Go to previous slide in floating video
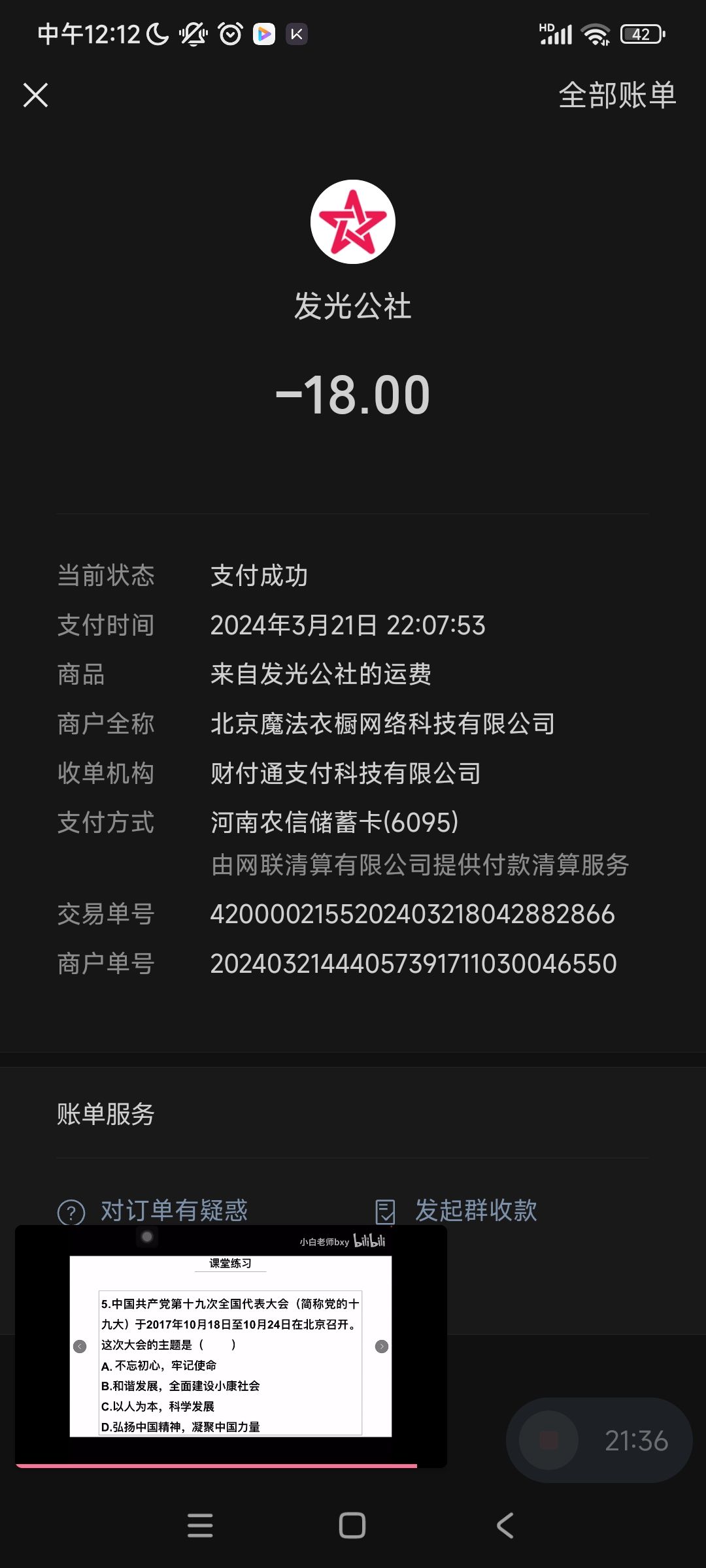The image size is (706, 1568). coord(80,1347)
